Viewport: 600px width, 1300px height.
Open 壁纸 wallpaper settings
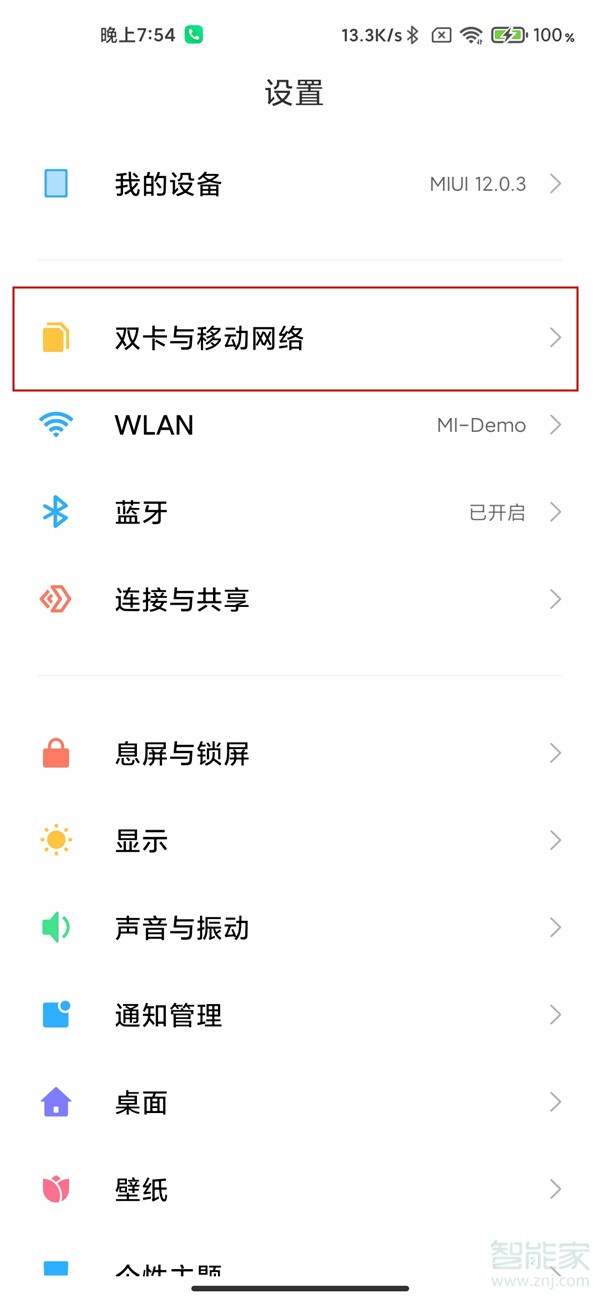coord(300,1190)
